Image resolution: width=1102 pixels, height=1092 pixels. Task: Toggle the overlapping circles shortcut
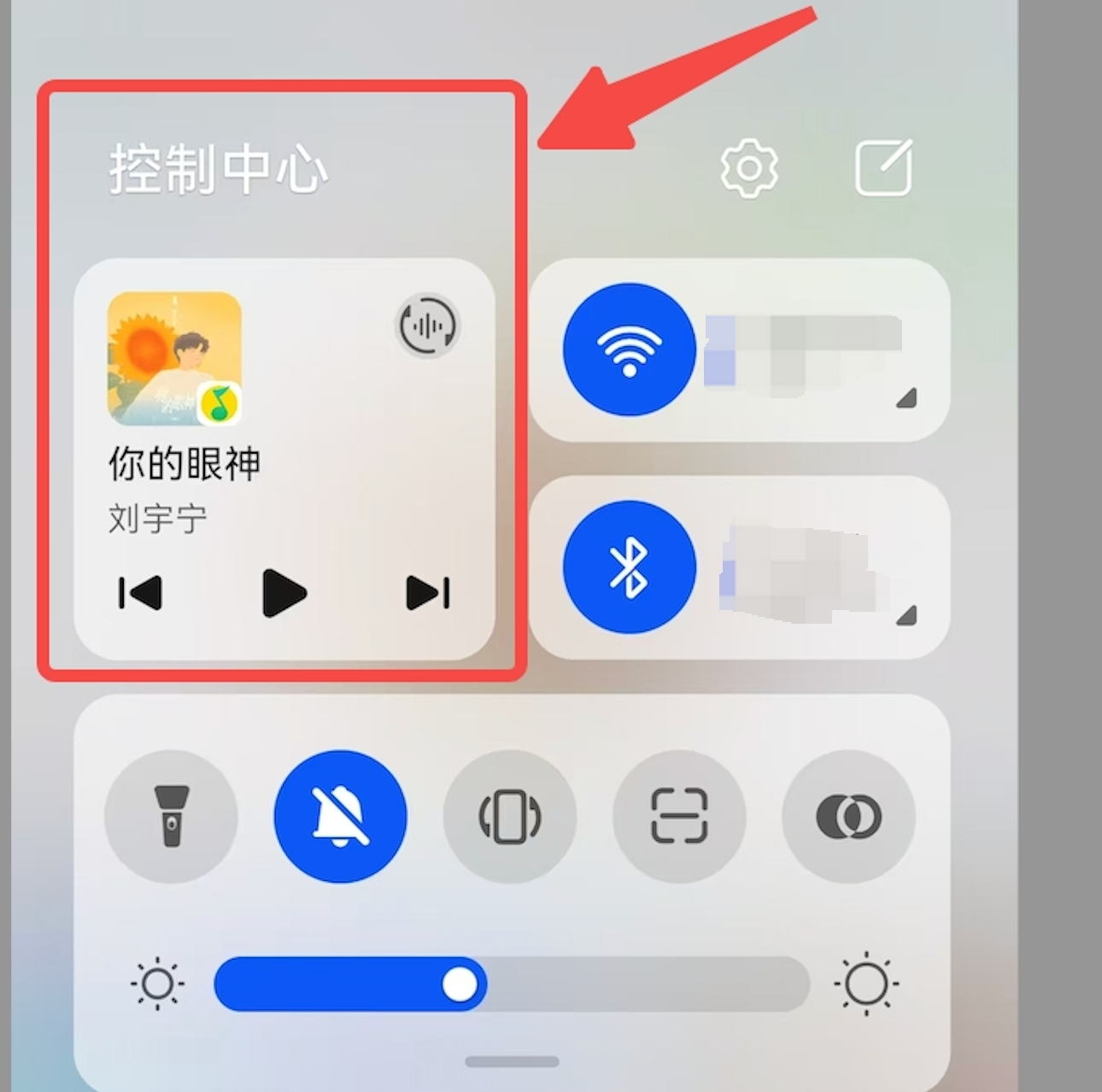point(848,816)
